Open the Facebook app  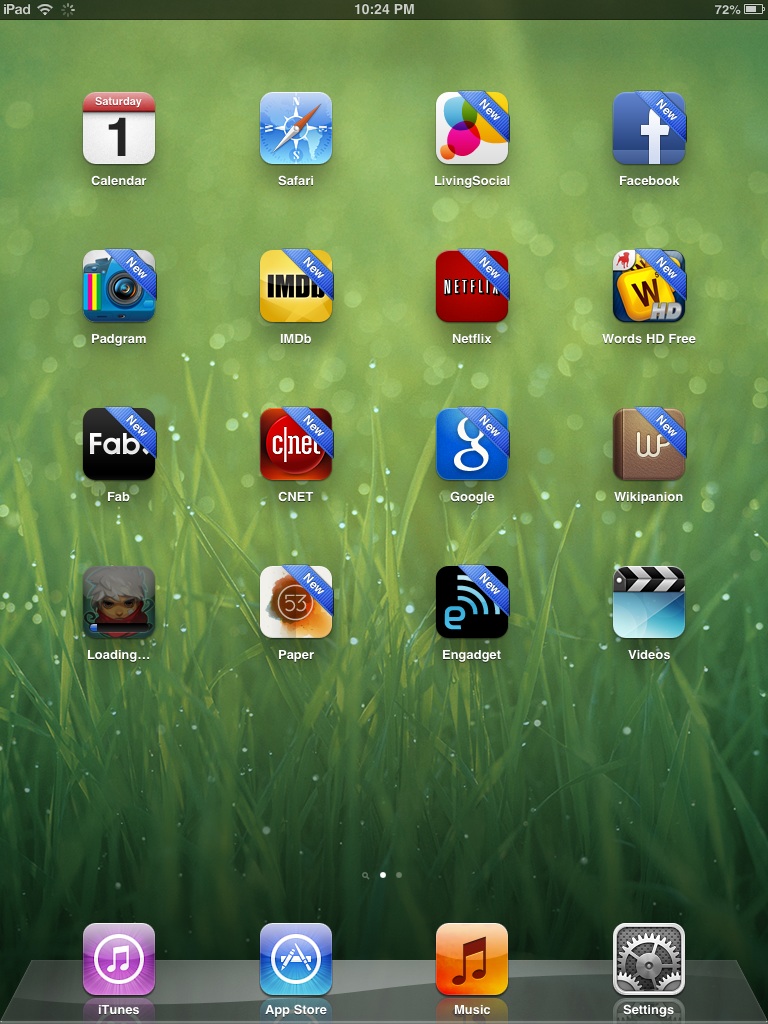point(649,128)
